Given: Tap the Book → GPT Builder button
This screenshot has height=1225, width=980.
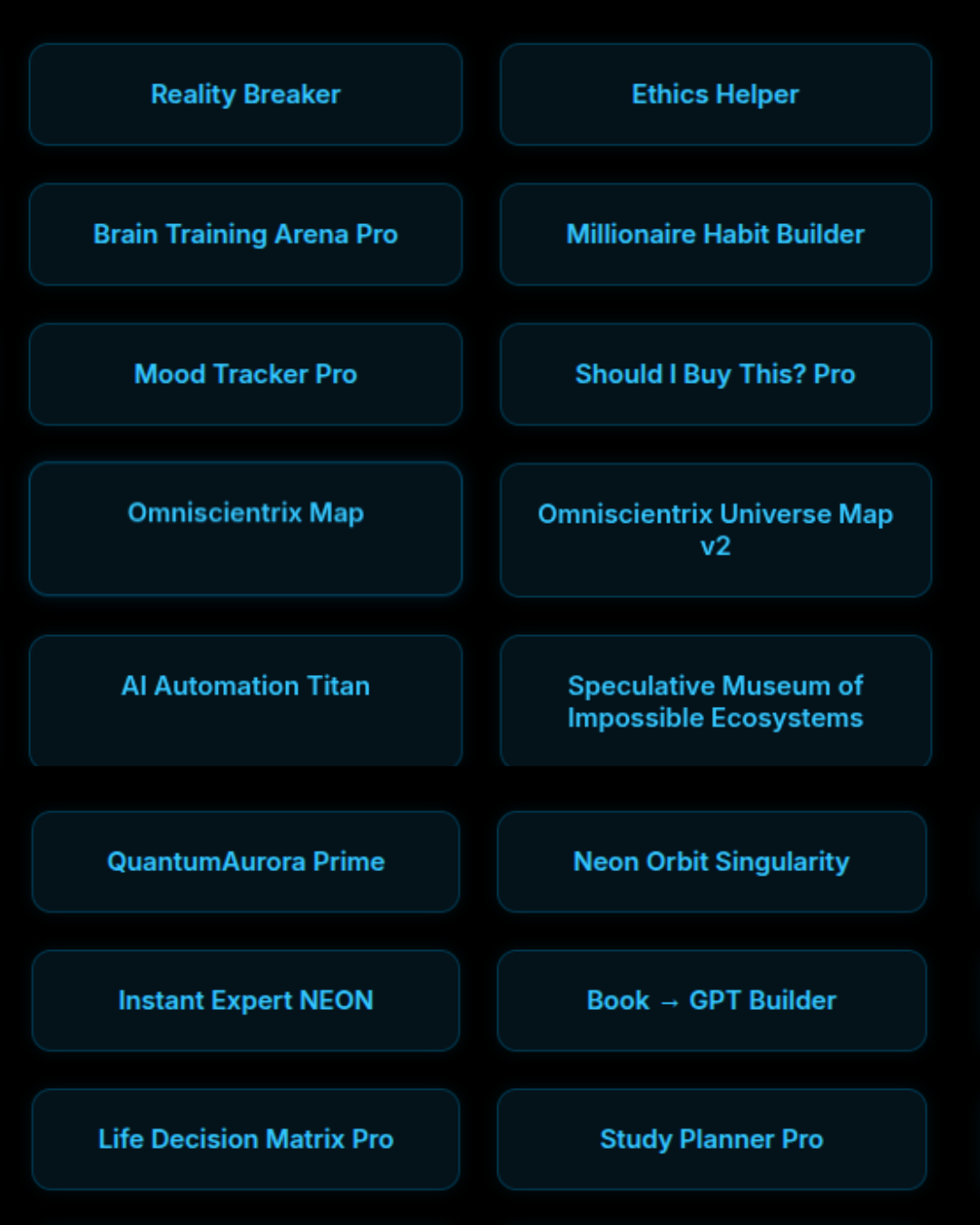Looking at the screenshot, I should [x=711, y=1000].
